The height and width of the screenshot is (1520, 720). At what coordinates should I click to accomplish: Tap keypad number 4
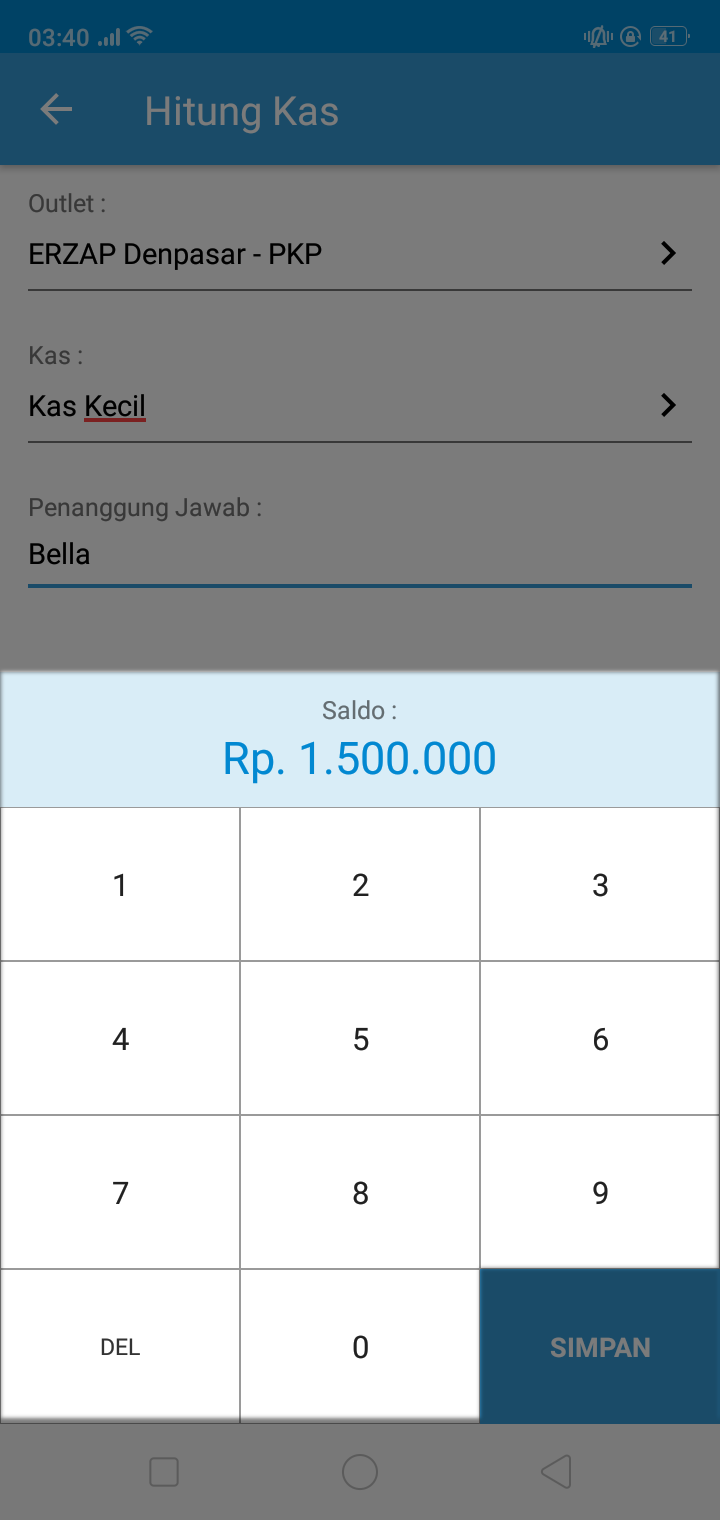(x=120, y=1039)
